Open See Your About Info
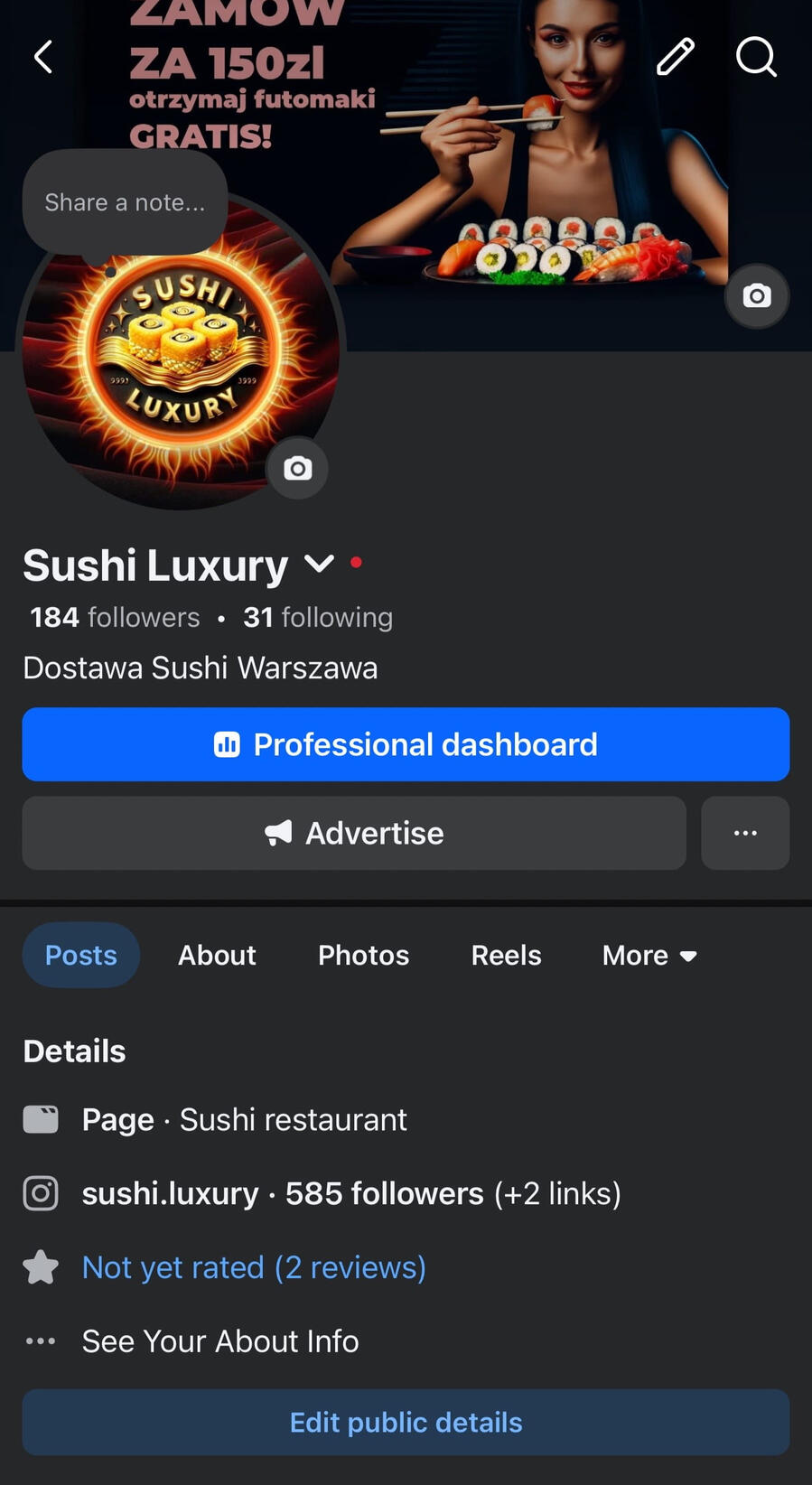This screenshot has width=812, height=1485. click(x=219, y=1341)
